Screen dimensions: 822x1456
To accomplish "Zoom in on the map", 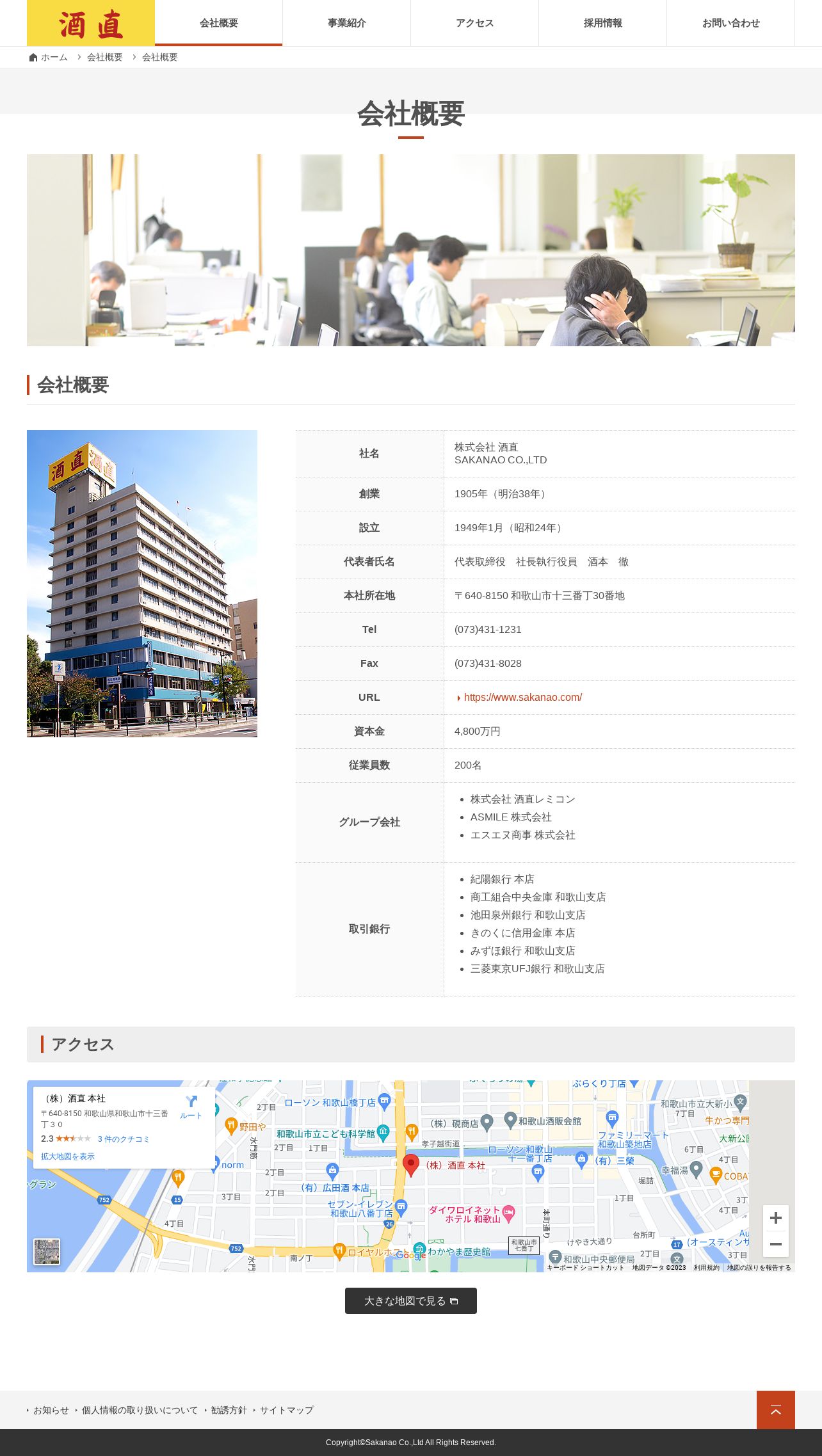I will [x=776, y=1218].
